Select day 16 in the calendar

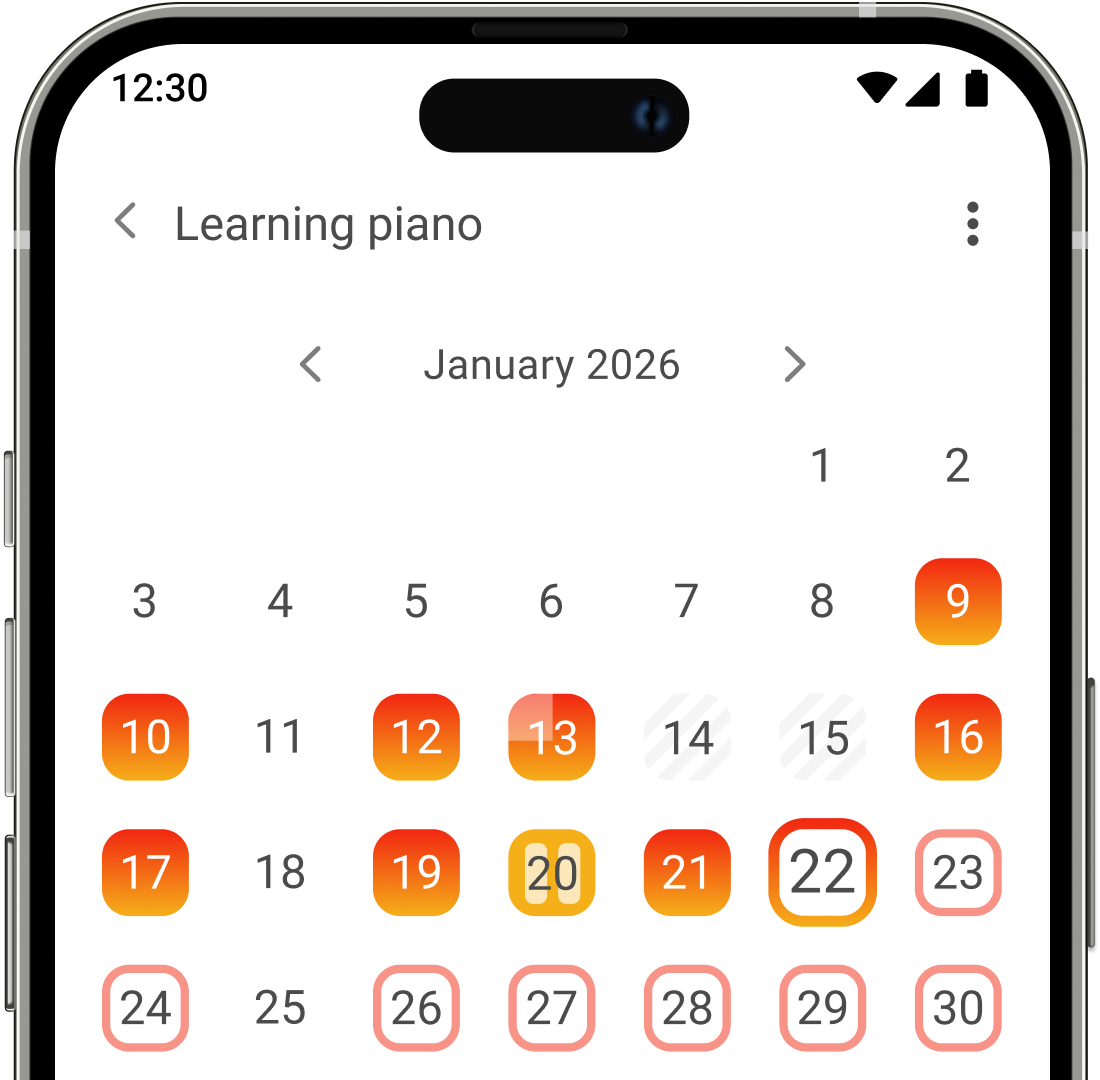[x=957, y=738]
